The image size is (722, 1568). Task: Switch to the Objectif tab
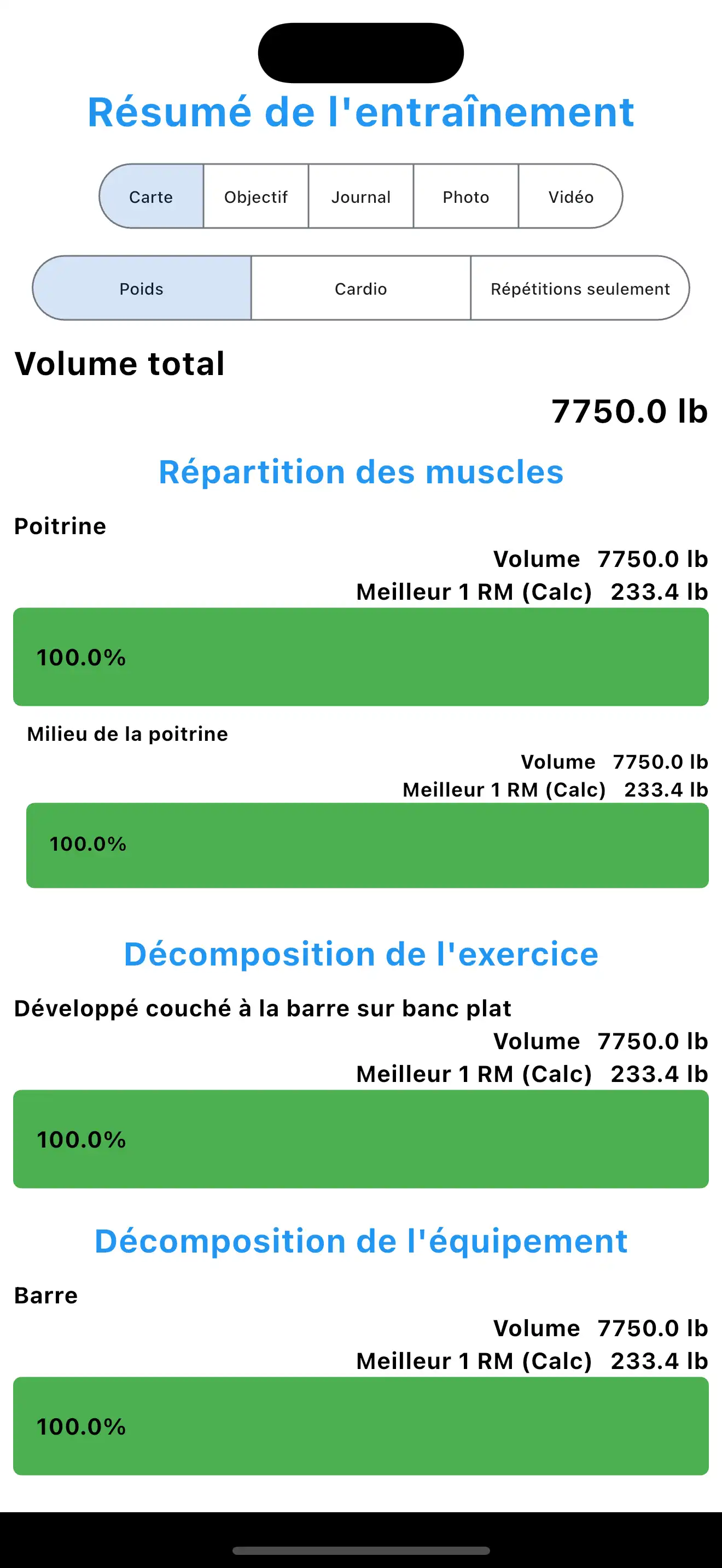tap(255, 196)
